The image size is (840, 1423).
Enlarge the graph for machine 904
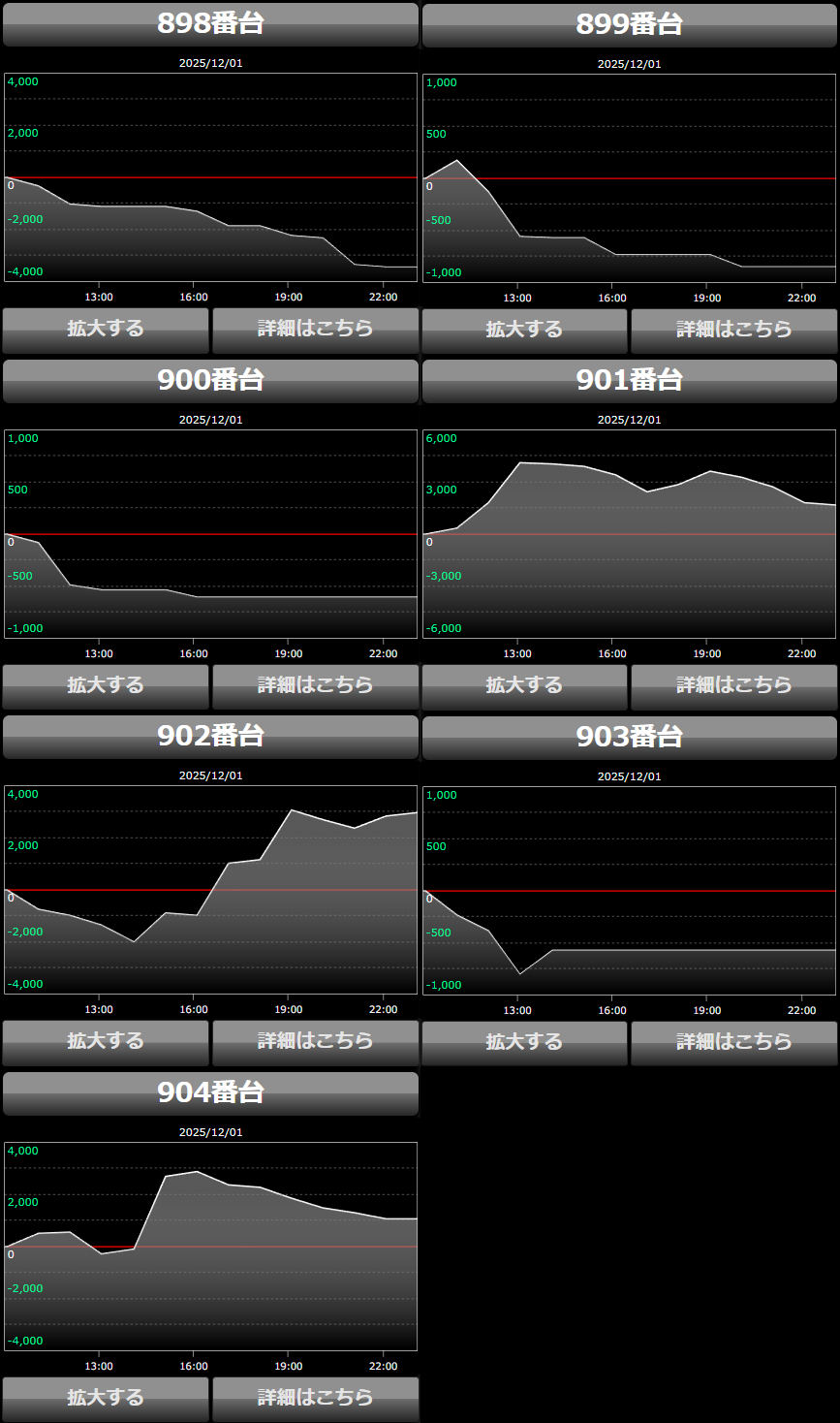(106, 1399)
